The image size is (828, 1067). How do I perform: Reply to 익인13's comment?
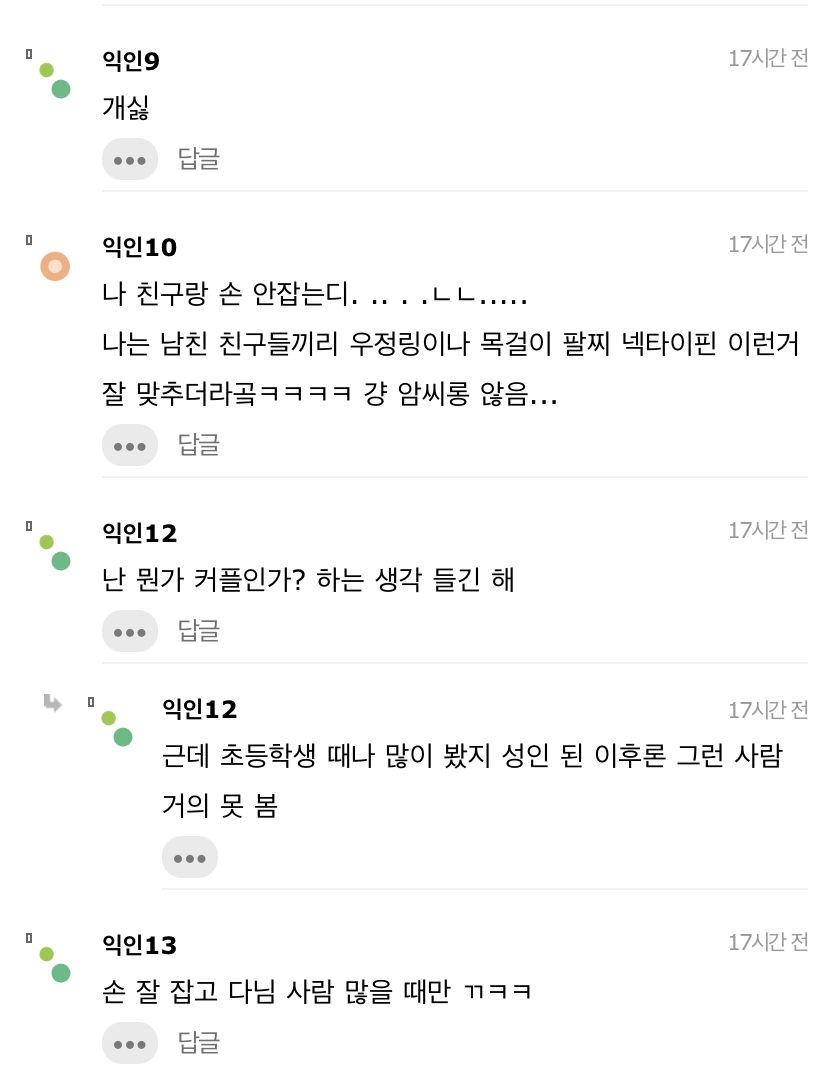[198, 1043]
